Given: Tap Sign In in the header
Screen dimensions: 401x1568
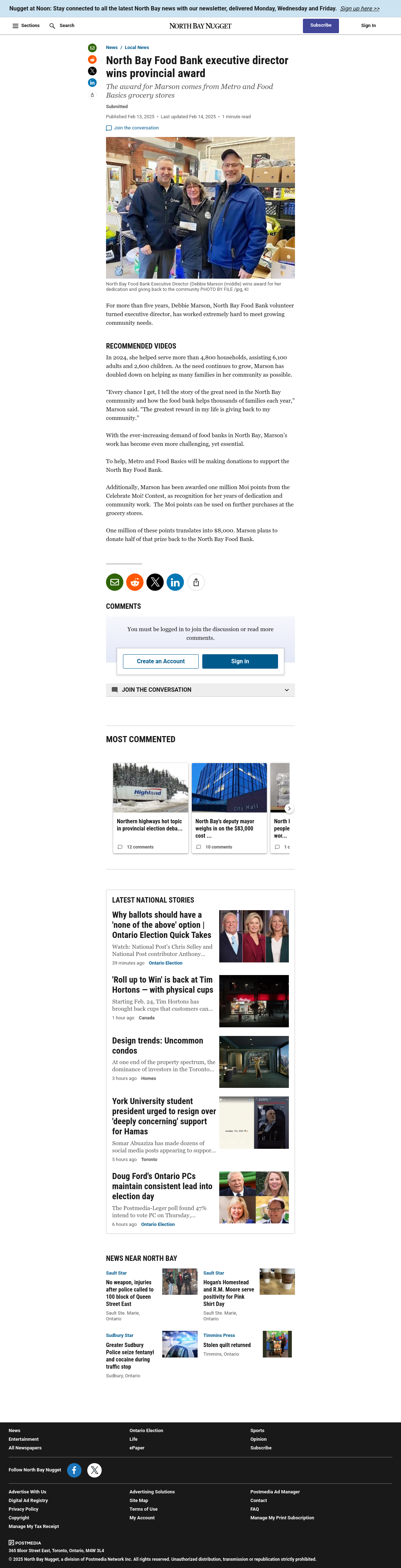Looking at the screenshot, I should 368,26.
